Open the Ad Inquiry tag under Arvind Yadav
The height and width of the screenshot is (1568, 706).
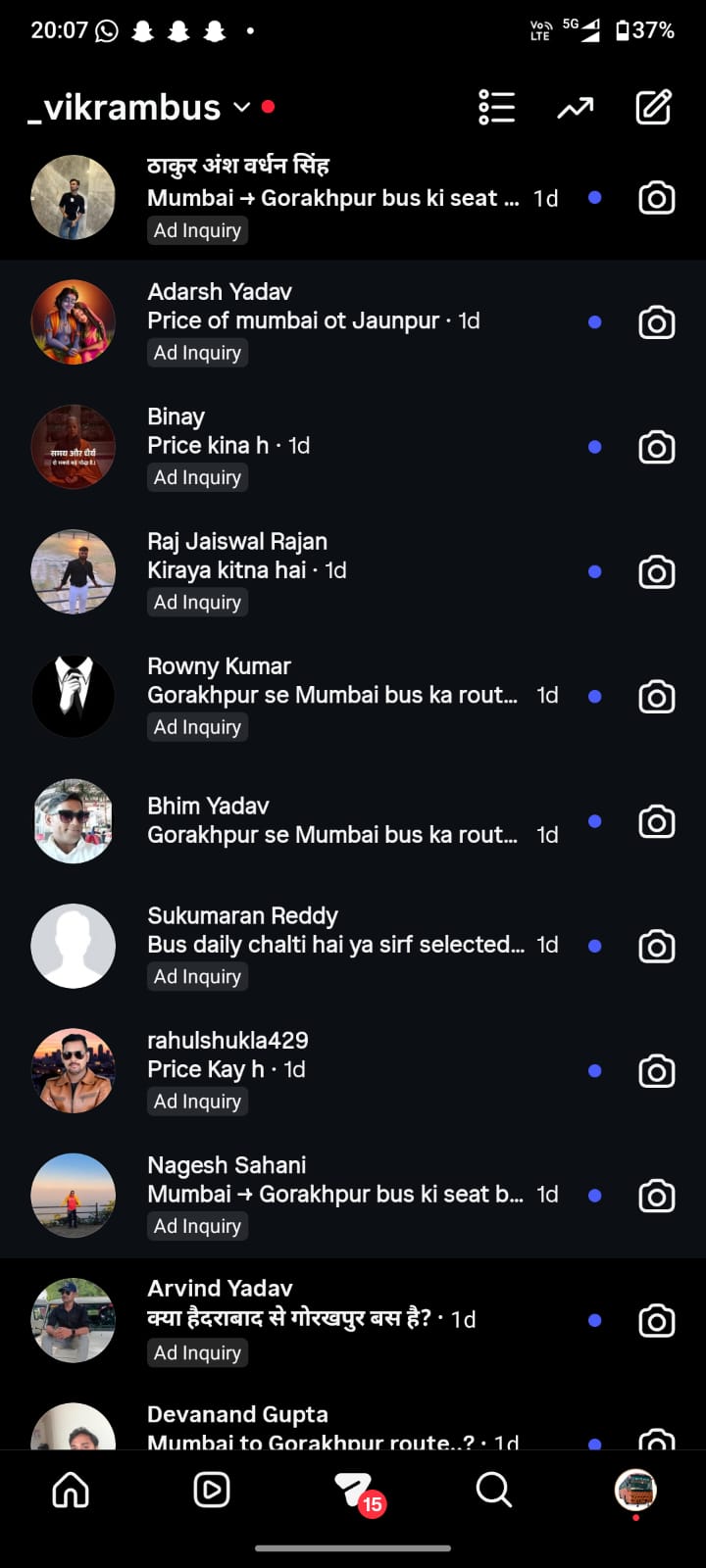[197, 1352]
